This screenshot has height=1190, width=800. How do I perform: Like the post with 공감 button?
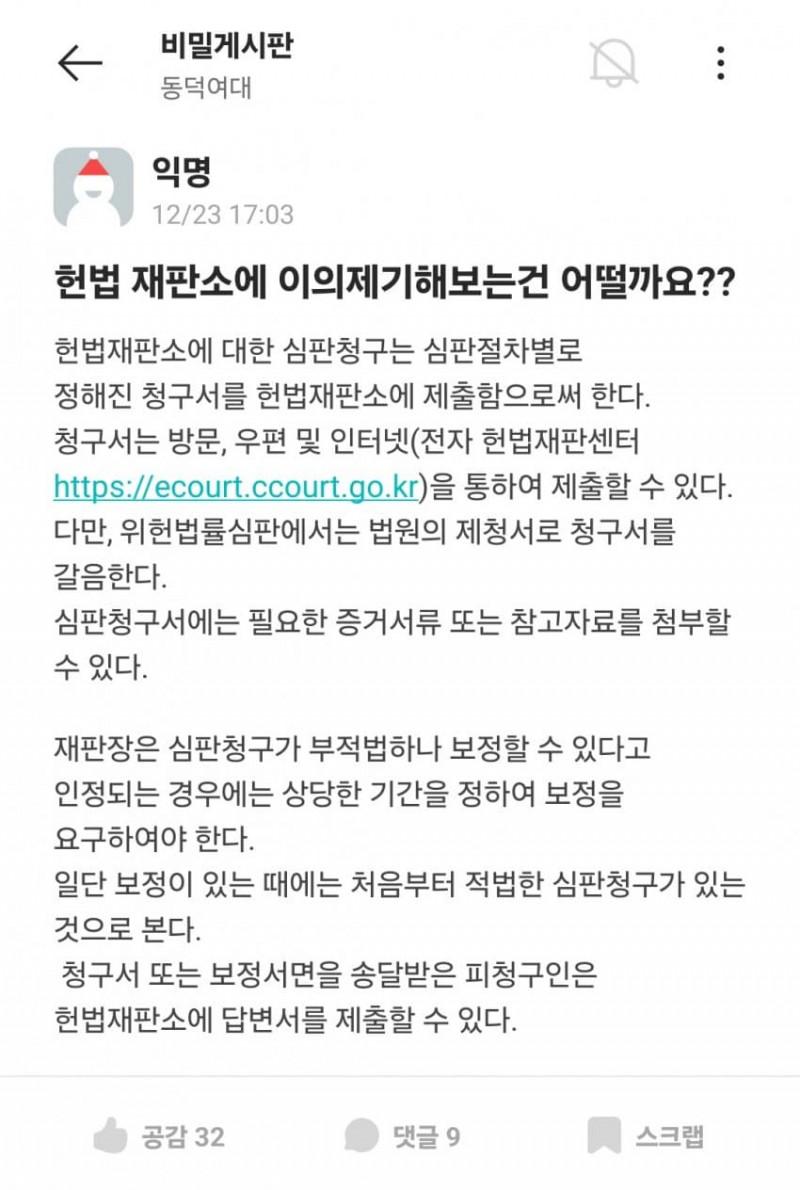pos(158,1136)
